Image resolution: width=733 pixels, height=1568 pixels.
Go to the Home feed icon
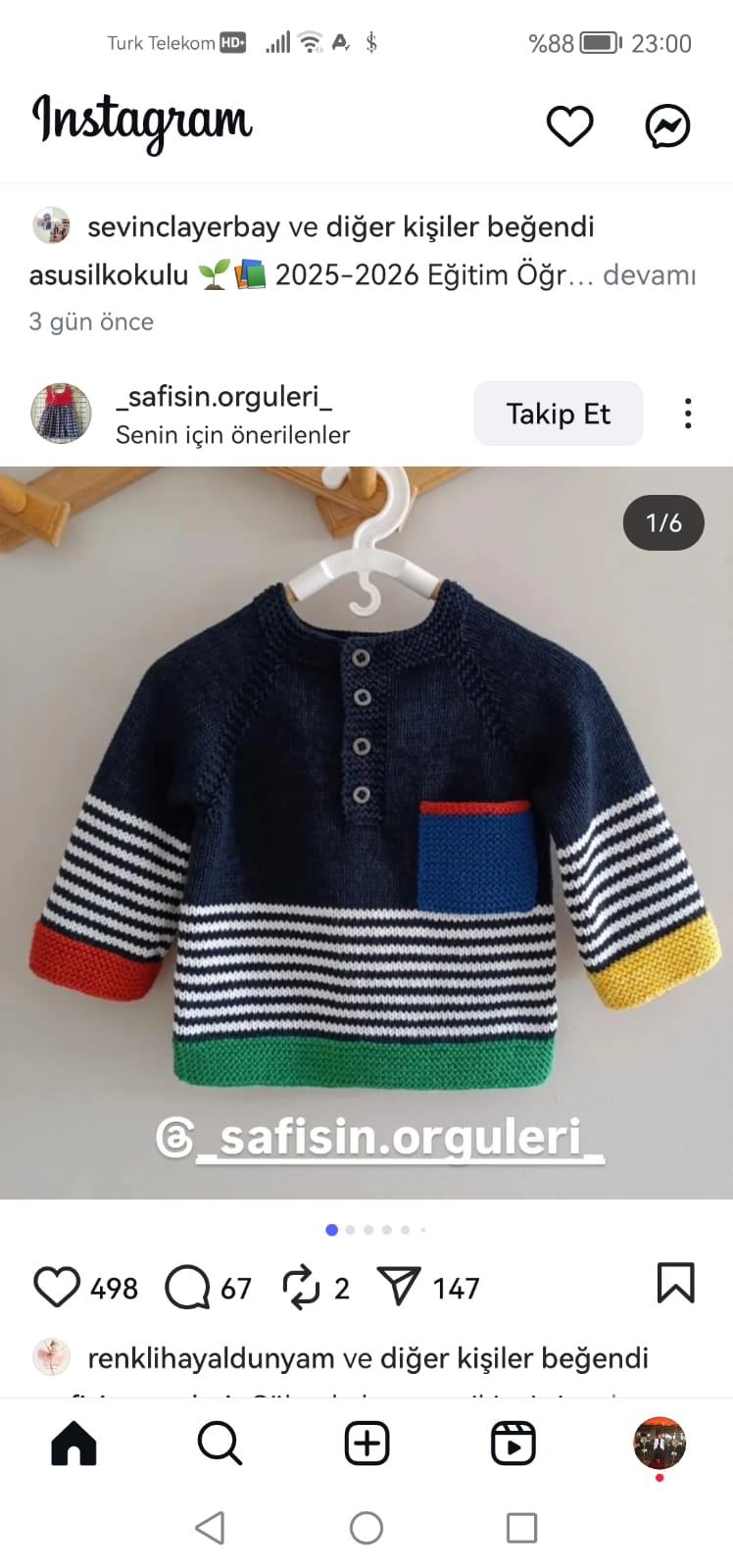pos(73,1443)
